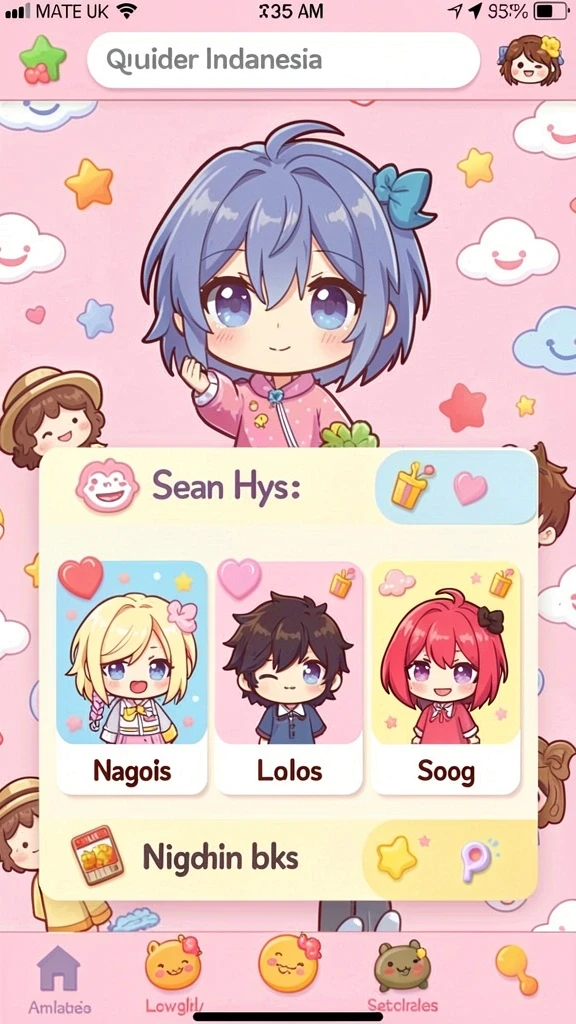Screen dimensions: 576x1024
Task: Open the Nigchin bks row
Action: pyautogui.click(x=288, y=858)
